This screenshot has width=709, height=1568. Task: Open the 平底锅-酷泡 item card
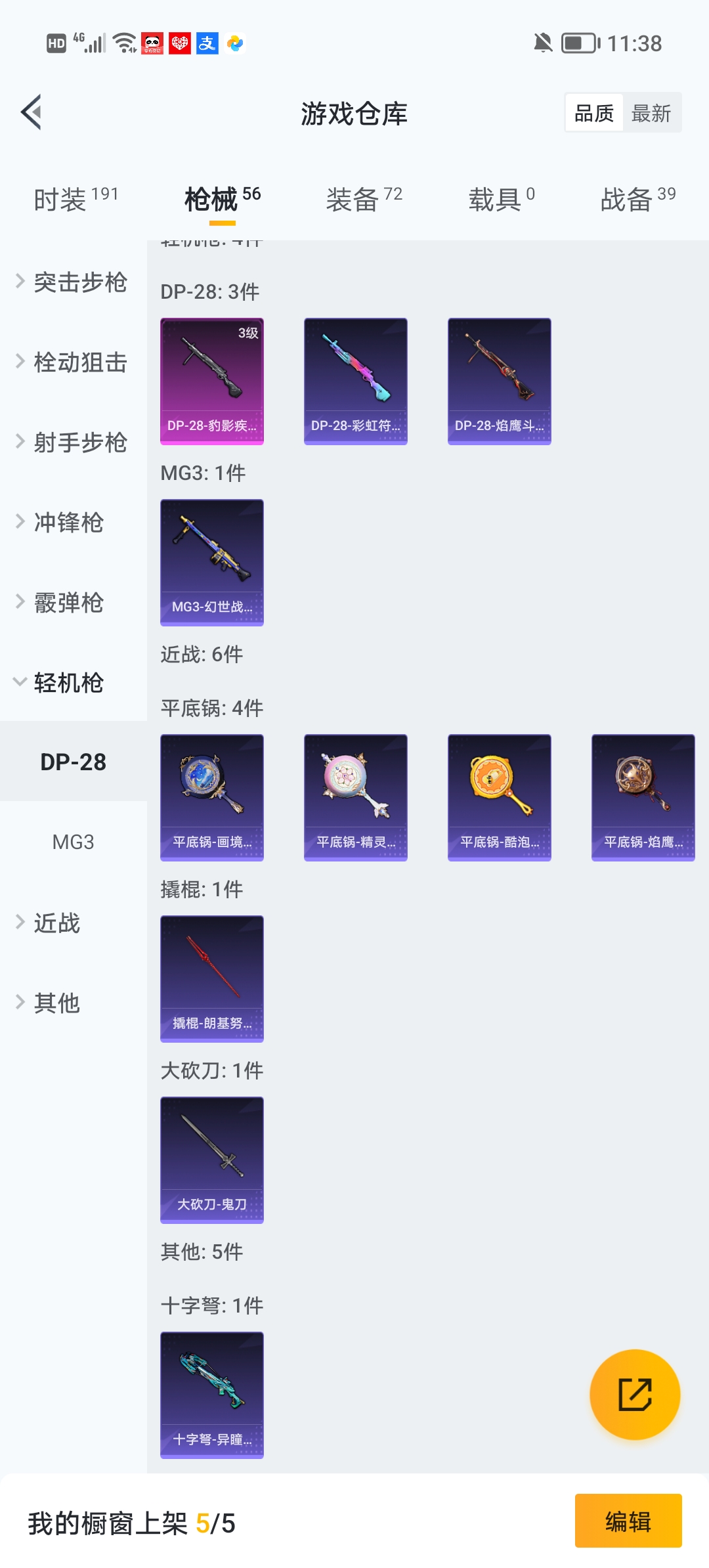point(500,798)
